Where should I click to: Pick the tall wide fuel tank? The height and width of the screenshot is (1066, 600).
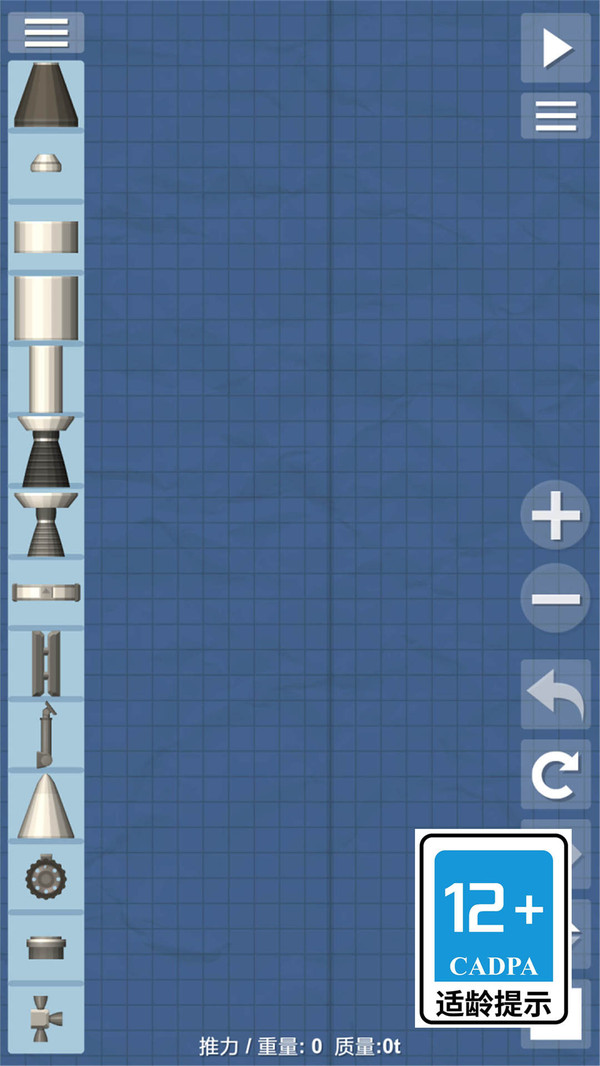pos(46,307)
